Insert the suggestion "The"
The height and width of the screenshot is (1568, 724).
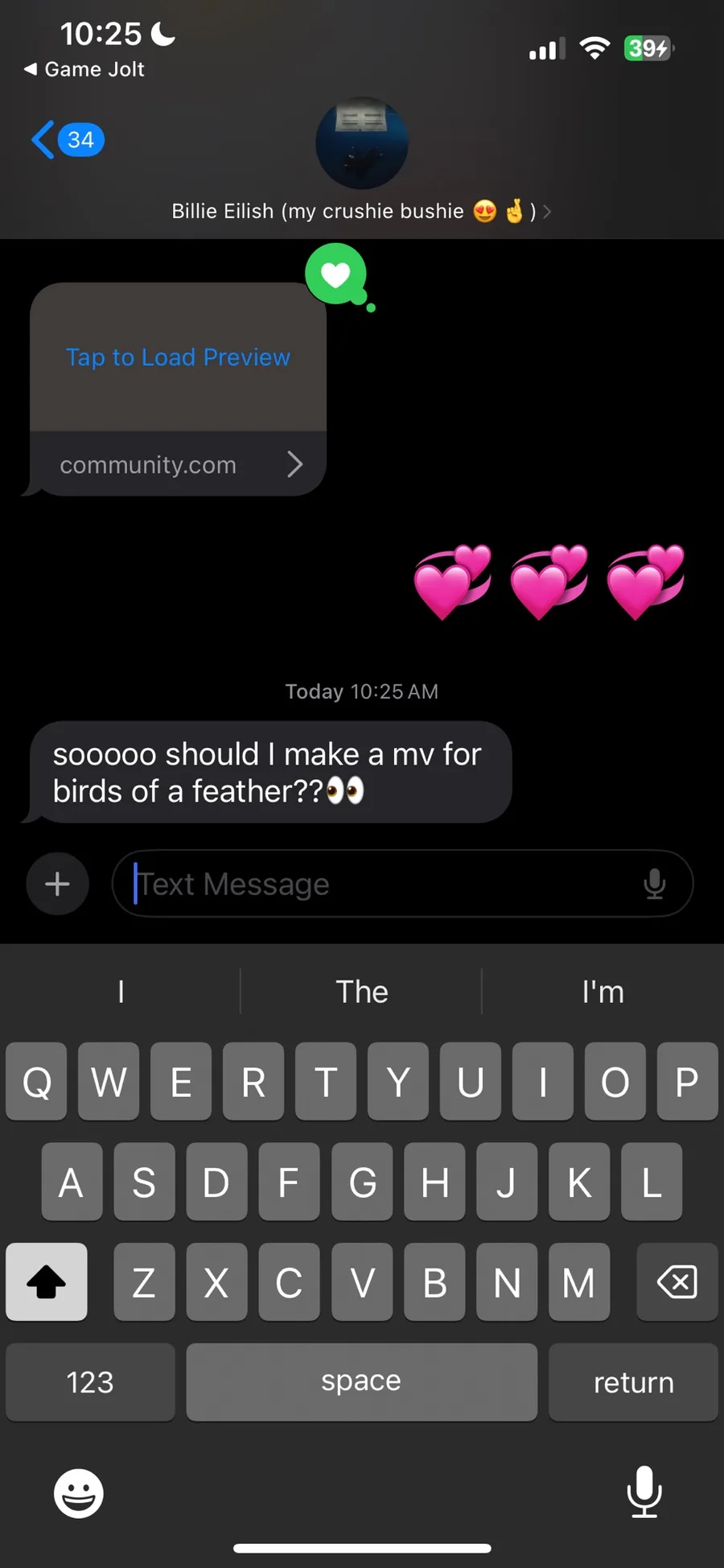point(361,992)
